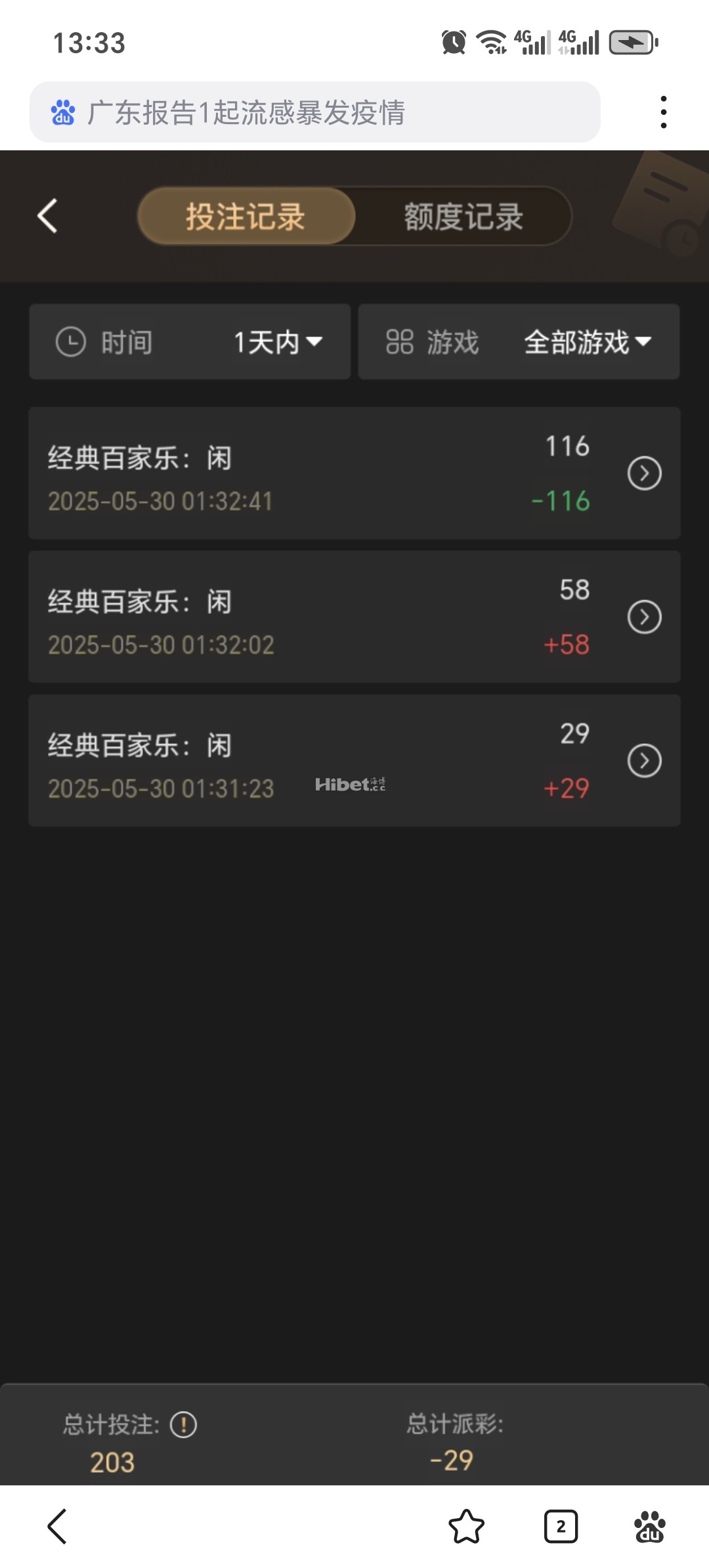The width and height of the screenshot is (709, 1568).
Task: Select the 投注记录 tab
Action: tap(246, 217)
